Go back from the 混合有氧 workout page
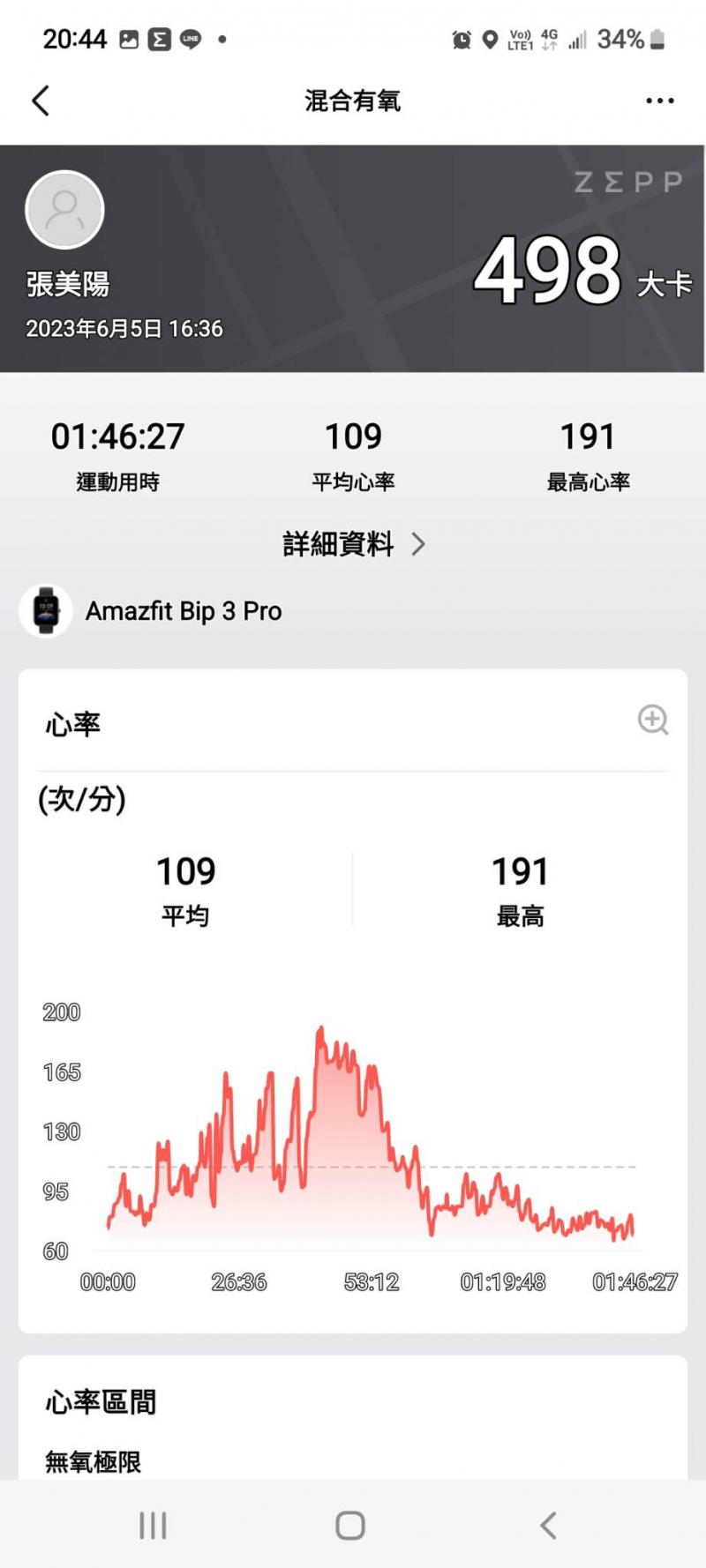706x1568 pixels. (x=41, y=101)
